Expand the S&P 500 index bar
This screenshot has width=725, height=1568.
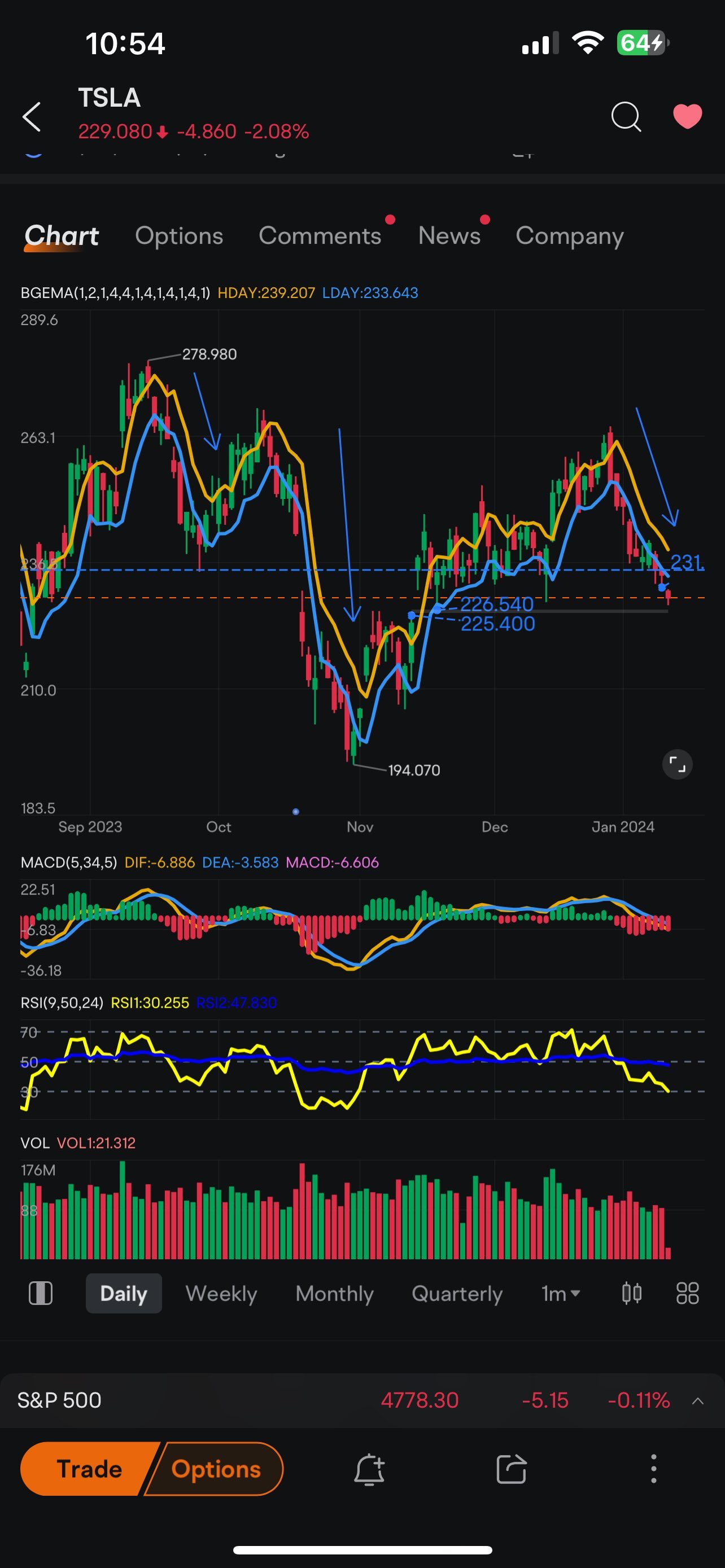tap(697, 1400)
